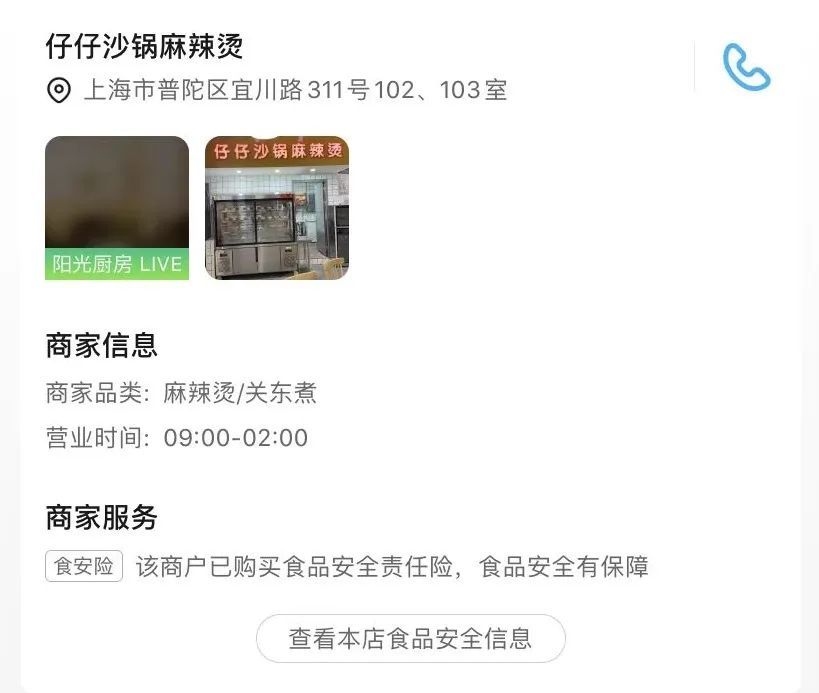The width and height of the screenshot is (819, 693).
Task: Open the shop address on 宜川路
Action: (294, 91)
